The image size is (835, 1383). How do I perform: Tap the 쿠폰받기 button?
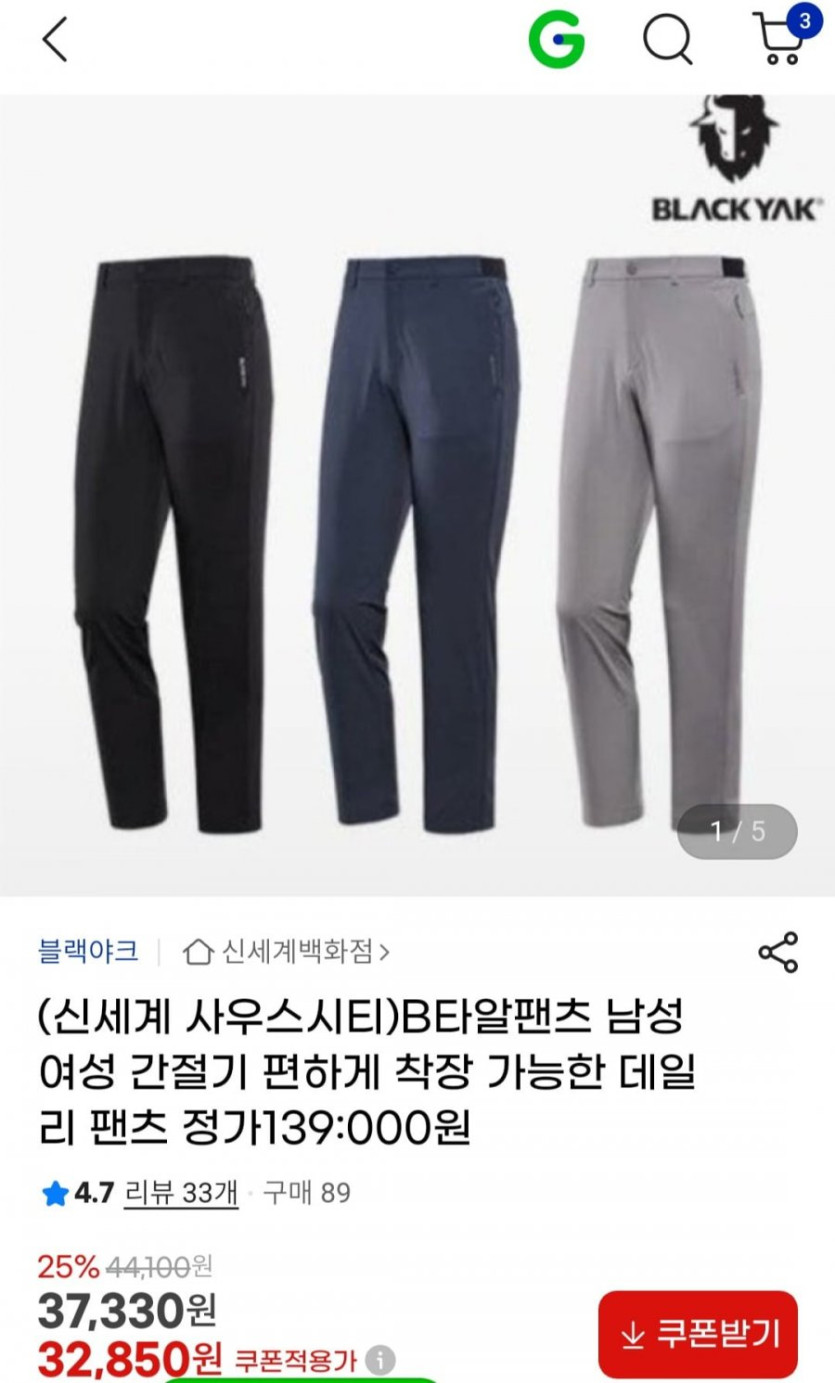[x=698, y=1334]
